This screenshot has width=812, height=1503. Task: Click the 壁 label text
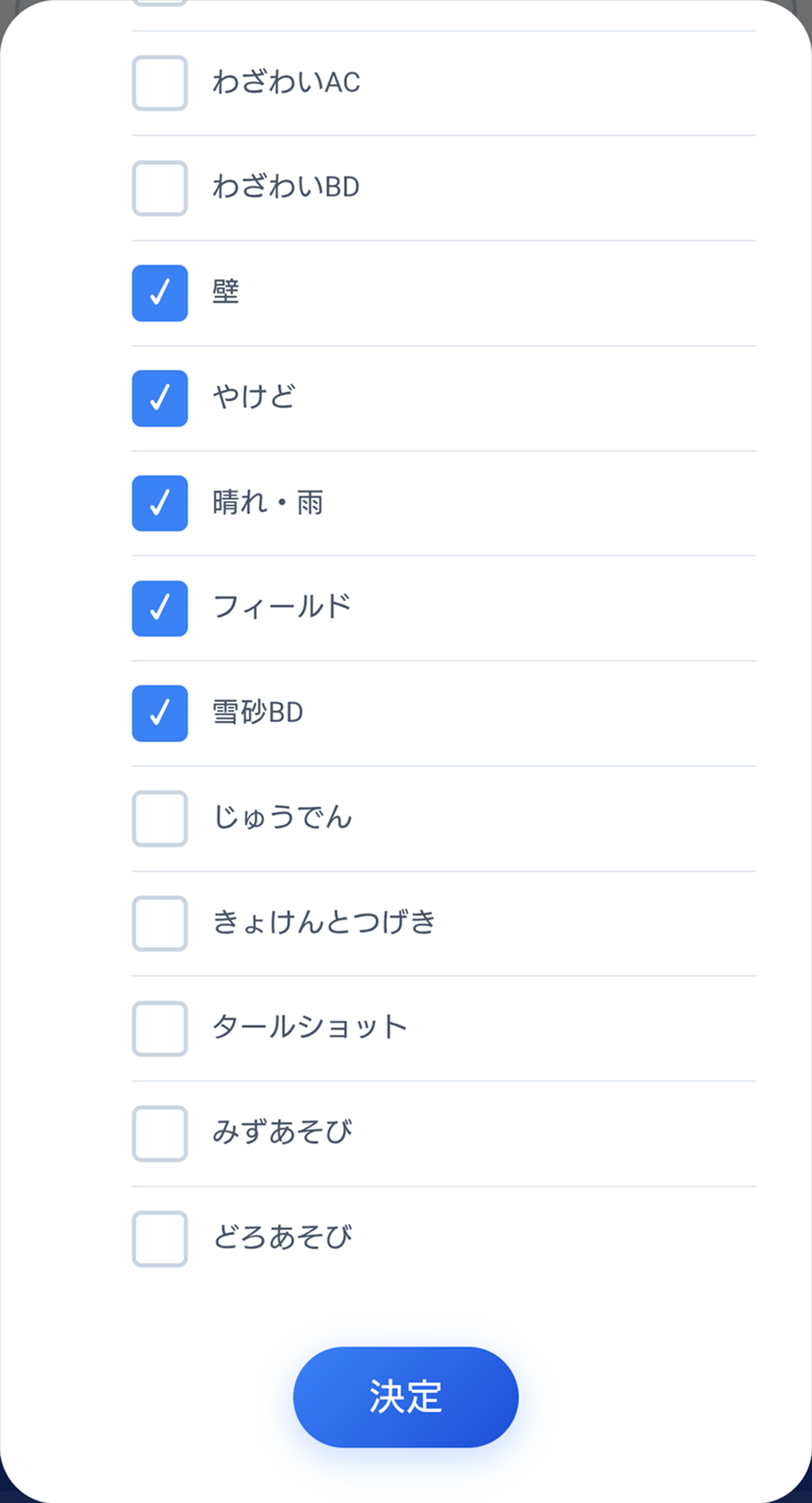coord(226,293)
